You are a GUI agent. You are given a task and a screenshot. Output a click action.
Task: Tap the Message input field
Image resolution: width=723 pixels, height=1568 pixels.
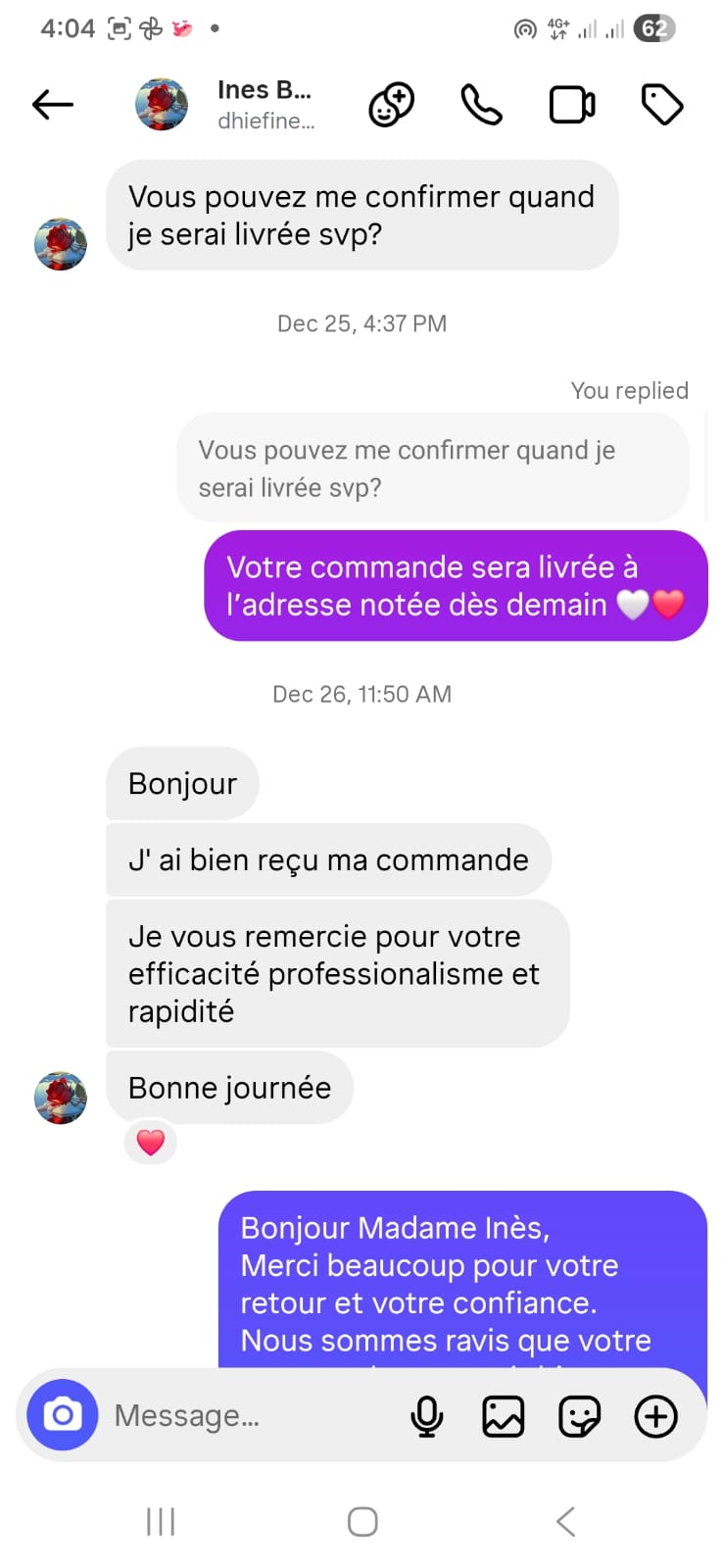245,1415
